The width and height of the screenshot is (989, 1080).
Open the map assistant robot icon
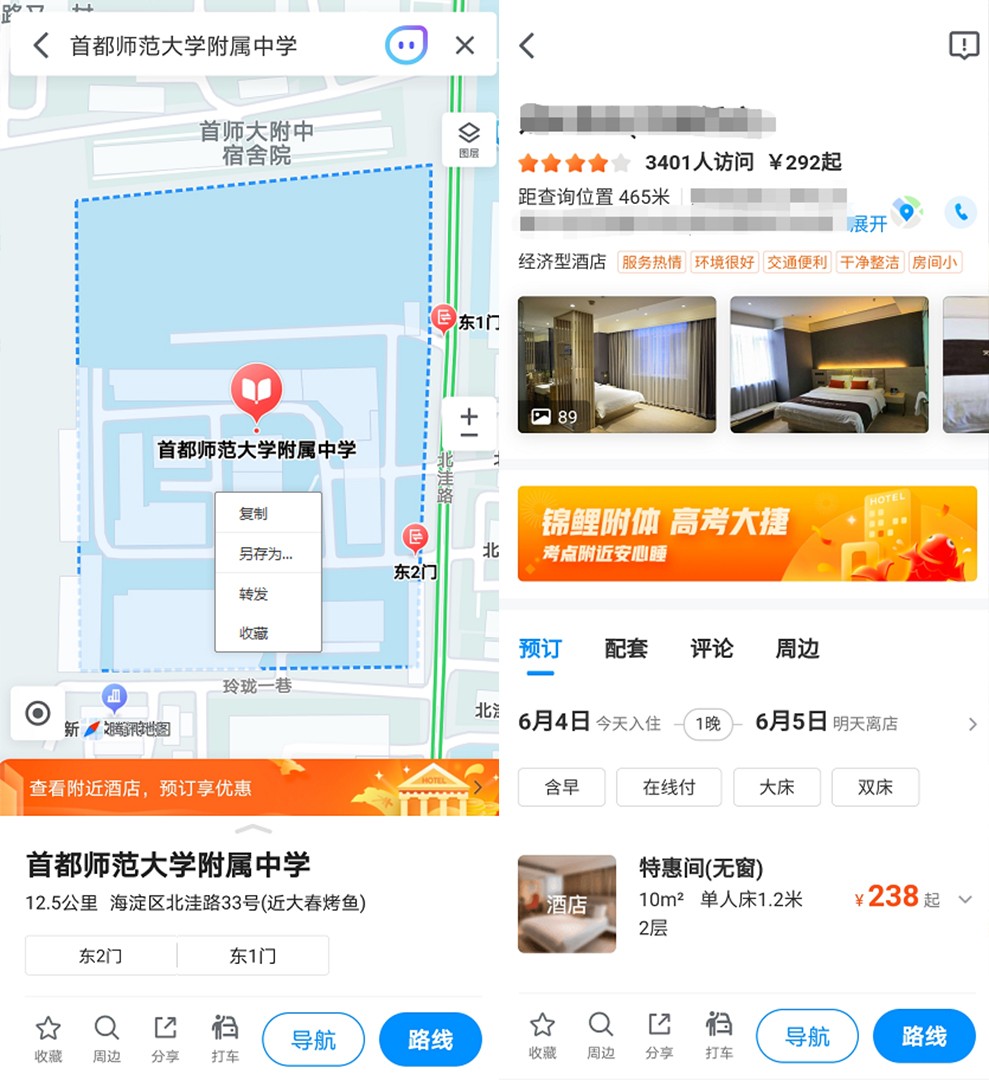tap(407, 45)
